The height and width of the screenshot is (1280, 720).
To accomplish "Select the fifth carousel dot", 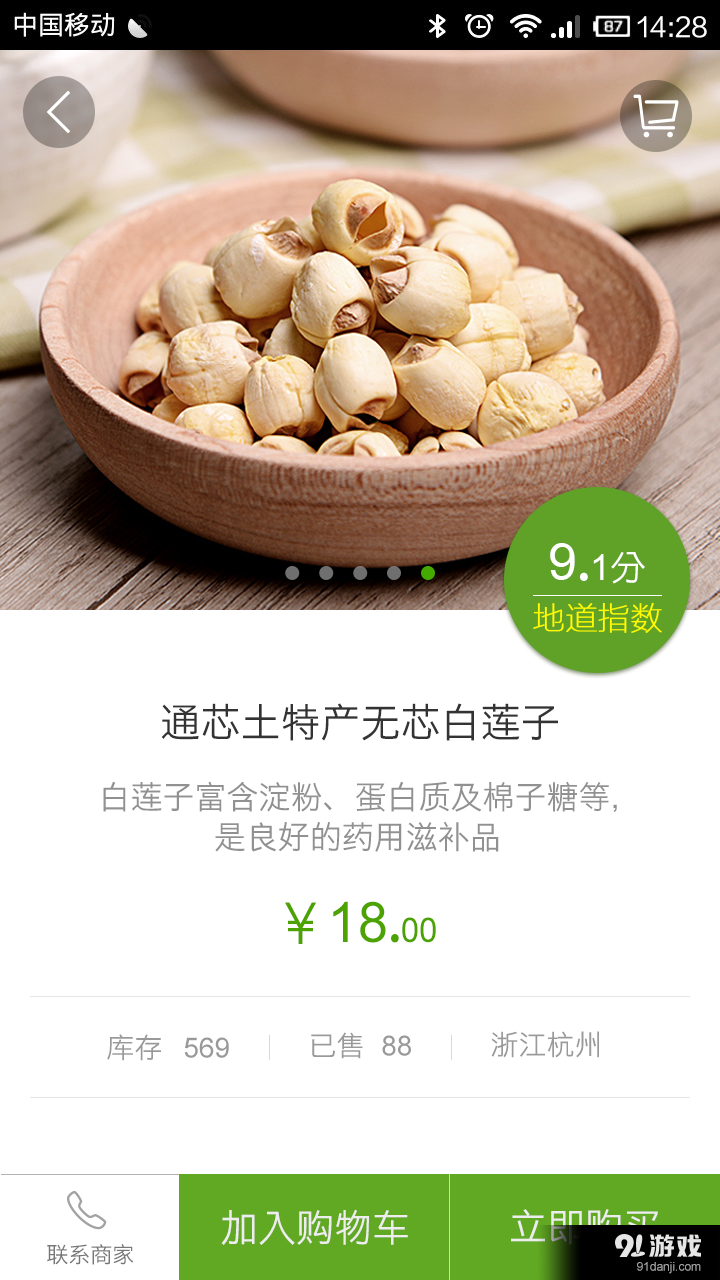I will [426, 573].
